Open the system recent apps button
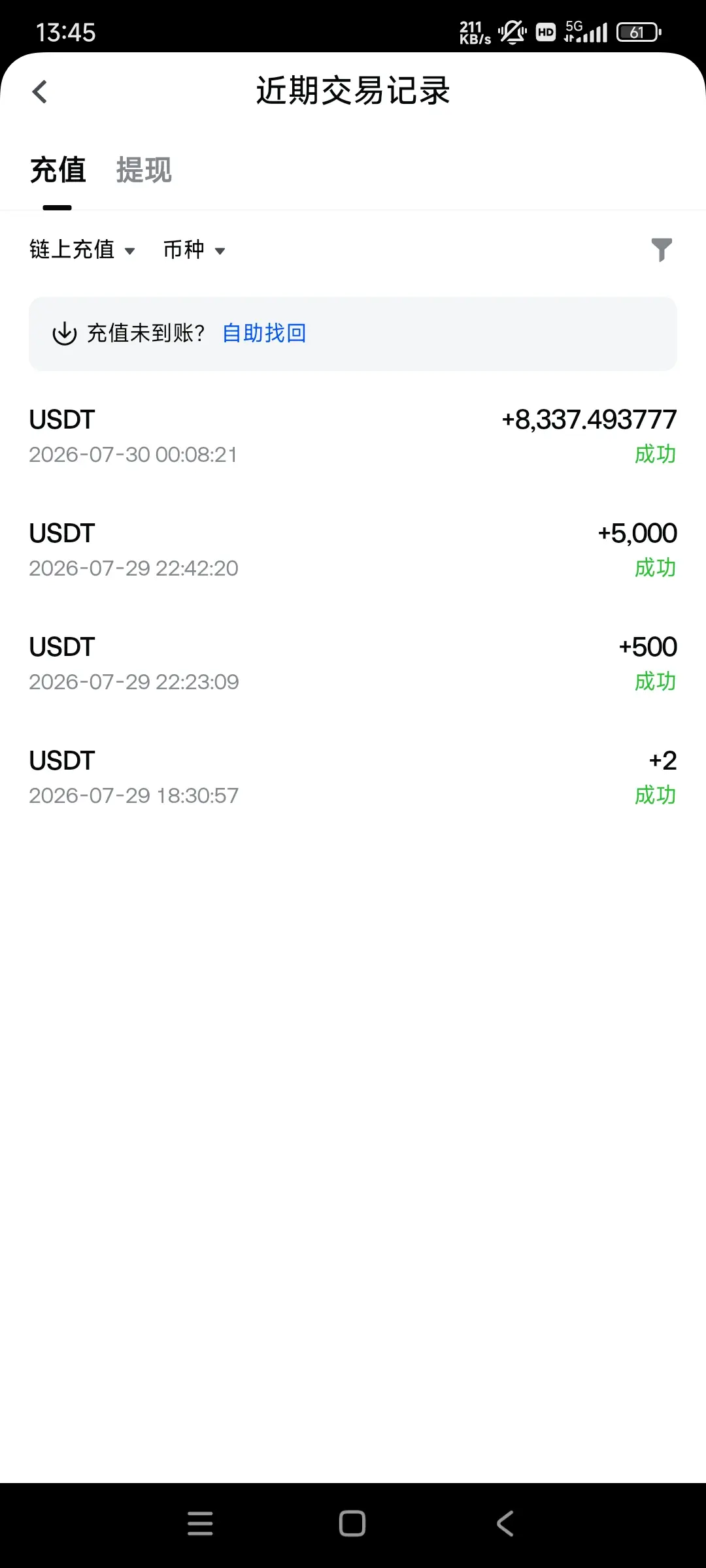 [x=200, y=1524]
